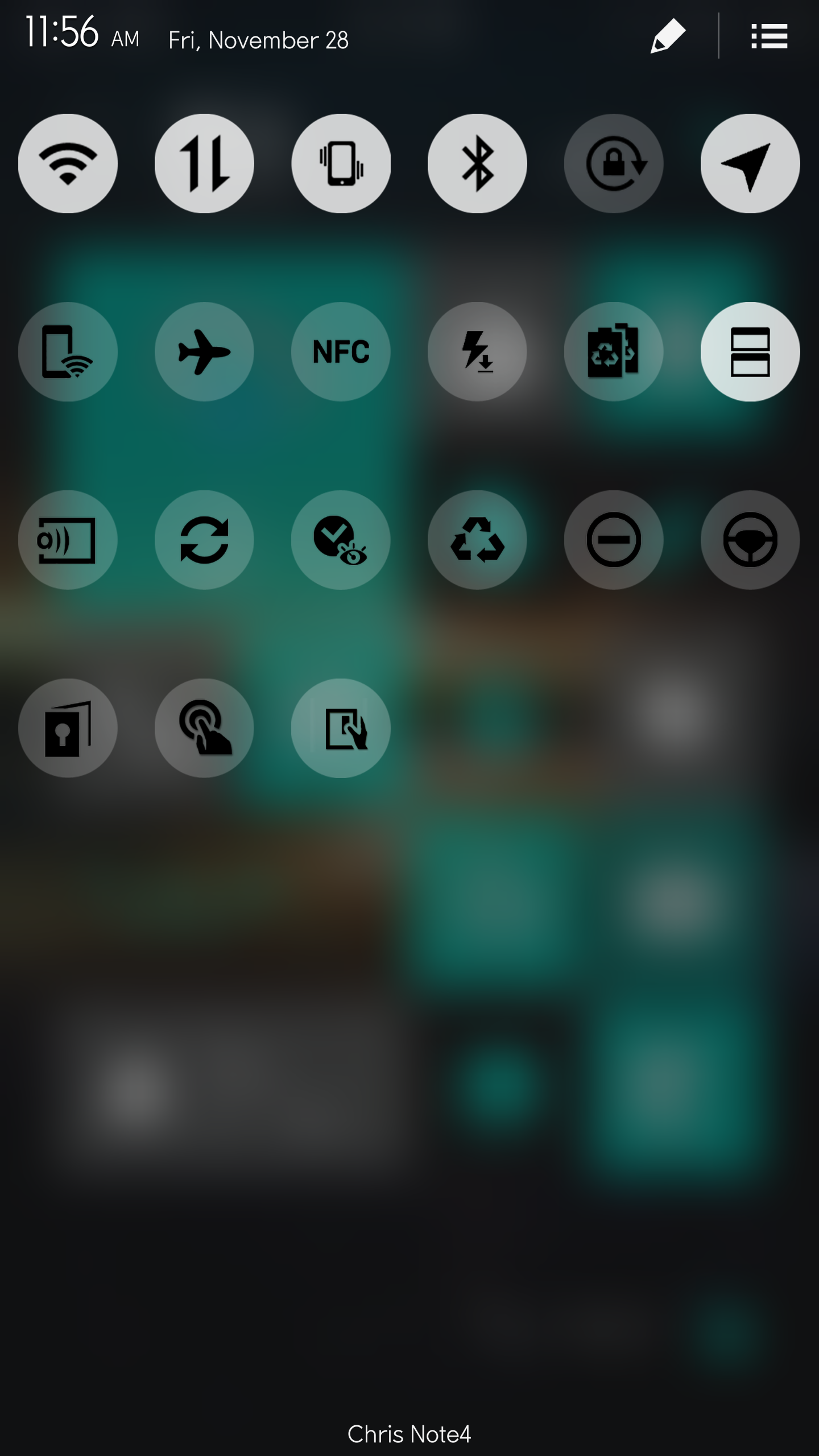
Task: Toggle screen rotation lock
Action: (614, 164)
